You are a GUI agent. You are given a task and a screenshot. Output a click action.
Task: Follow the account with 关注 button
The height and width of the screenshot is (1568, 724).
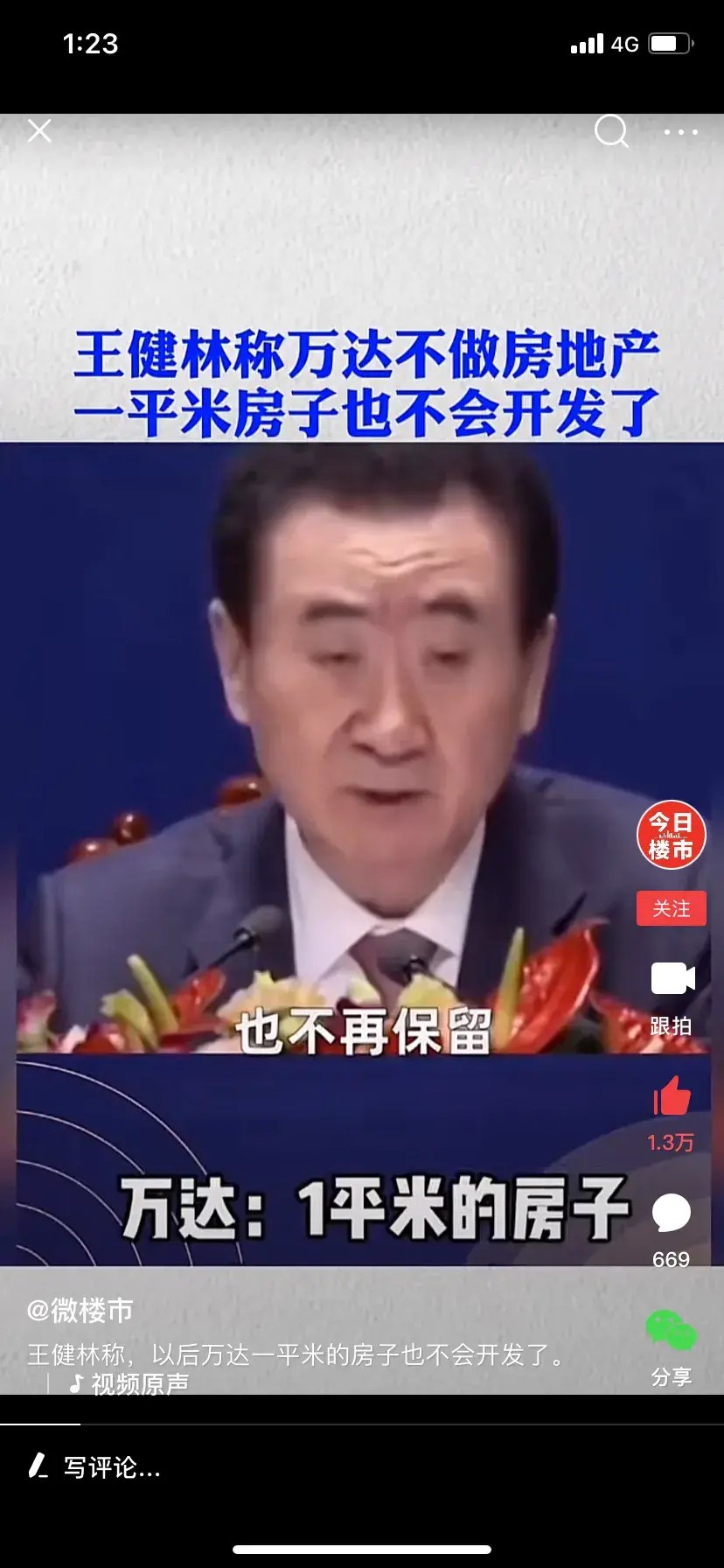coord(671,909)
